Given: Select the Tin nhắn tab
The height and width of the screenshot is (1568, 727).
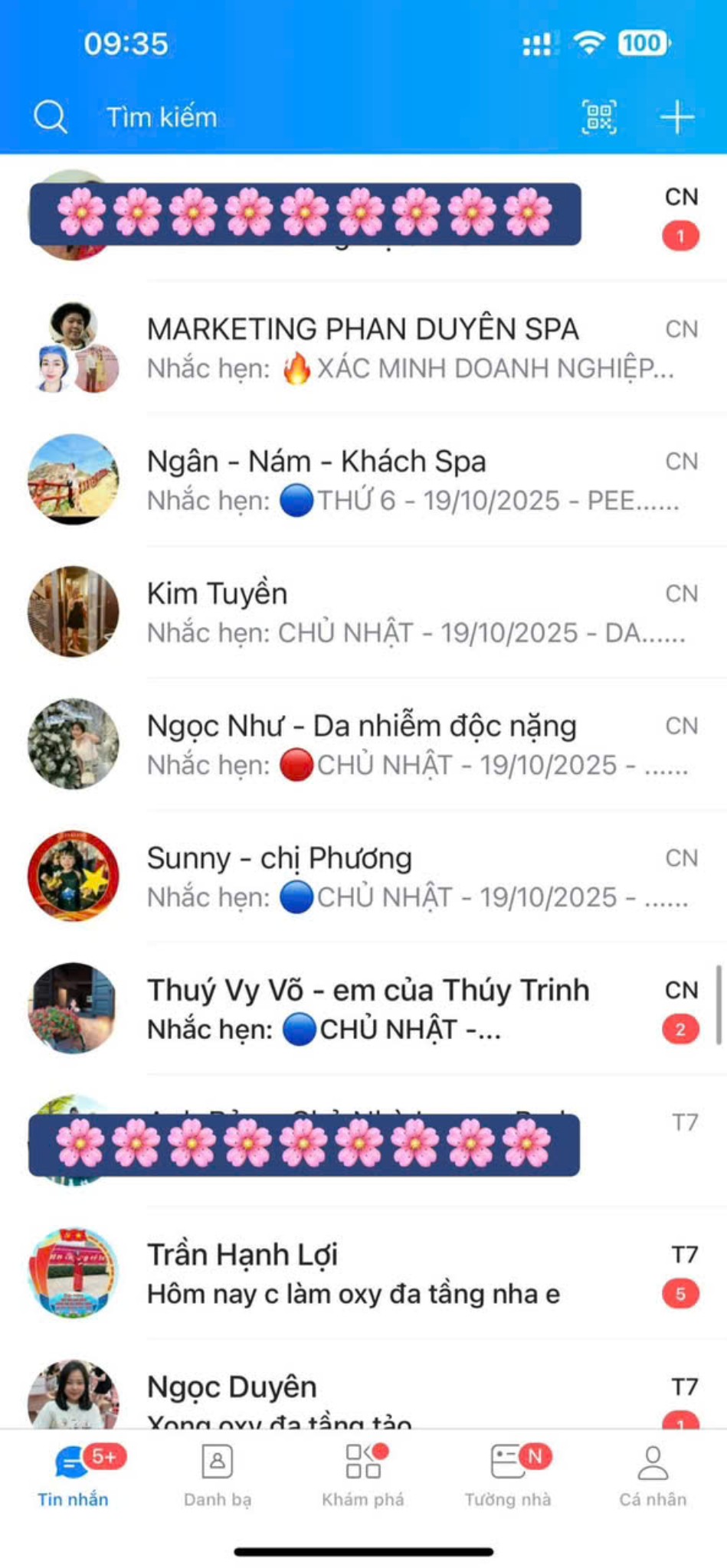Looking at the screenshot, I should click(x=73, y=1475).
